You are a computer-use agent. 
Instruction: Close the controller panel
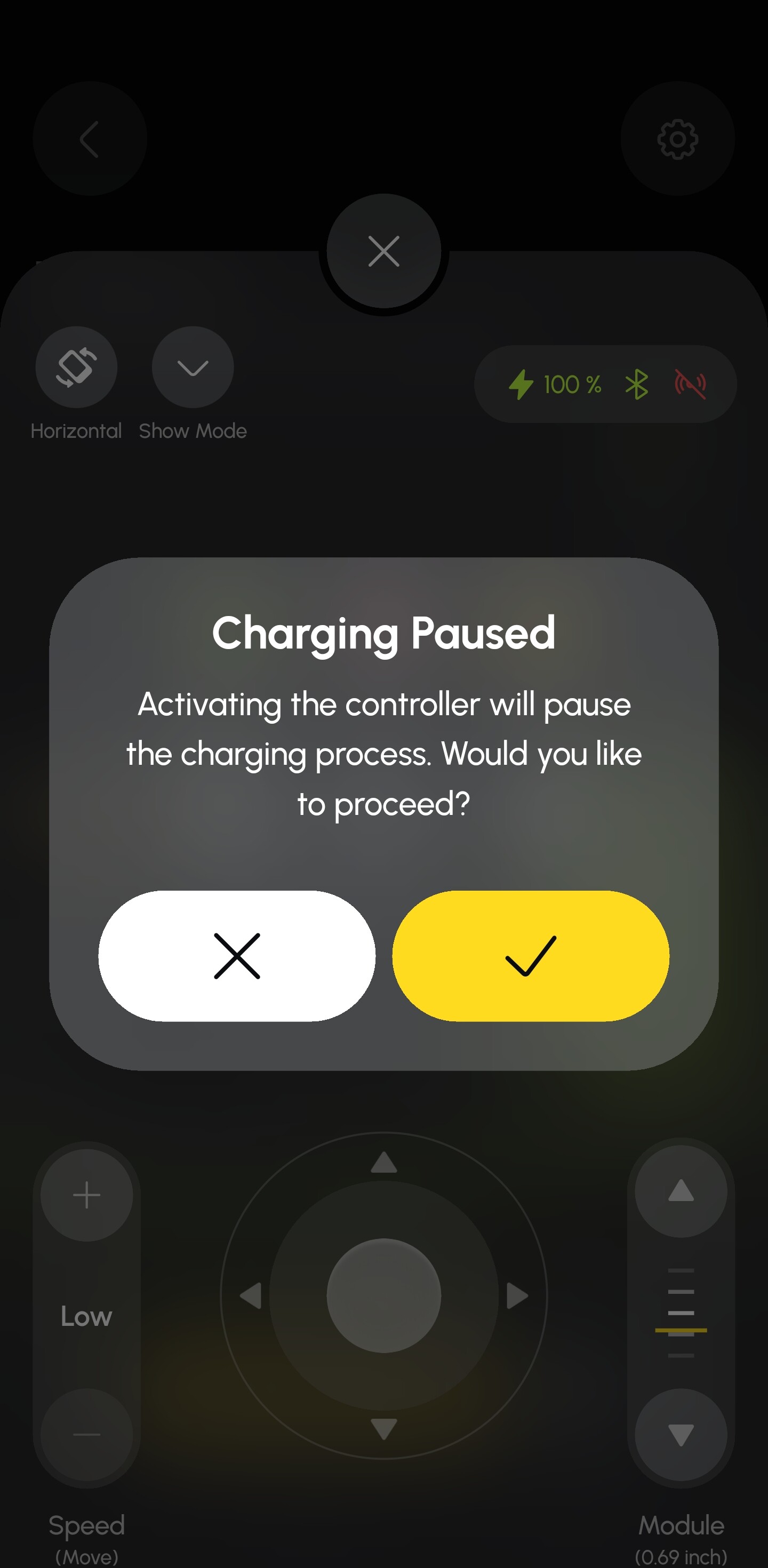point(383,251)
